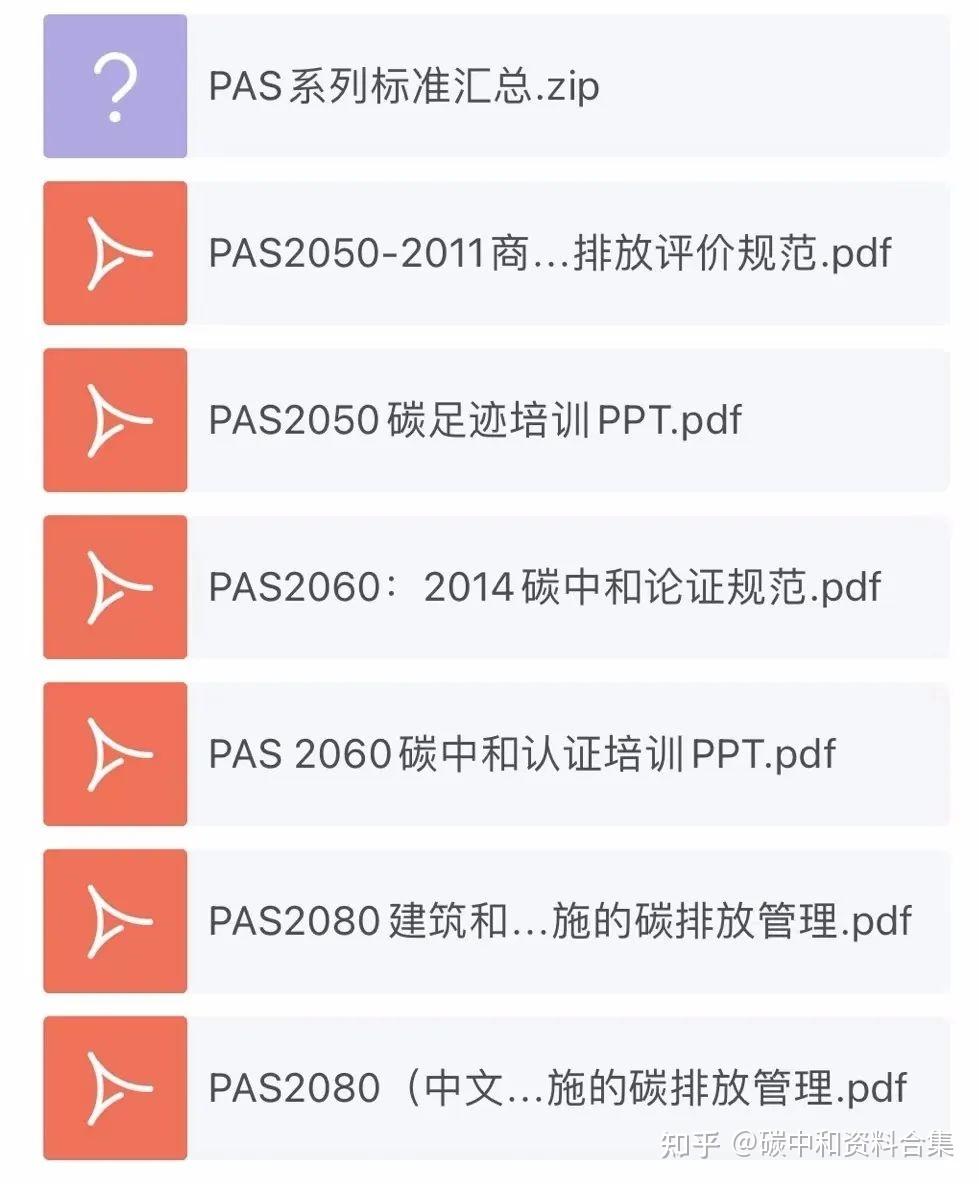This screenshot has width=979, height=1184.
Task: Click the PDF icon beside PAS 2060碳中和认证培训PPT
Action: (x=114, y=755)
